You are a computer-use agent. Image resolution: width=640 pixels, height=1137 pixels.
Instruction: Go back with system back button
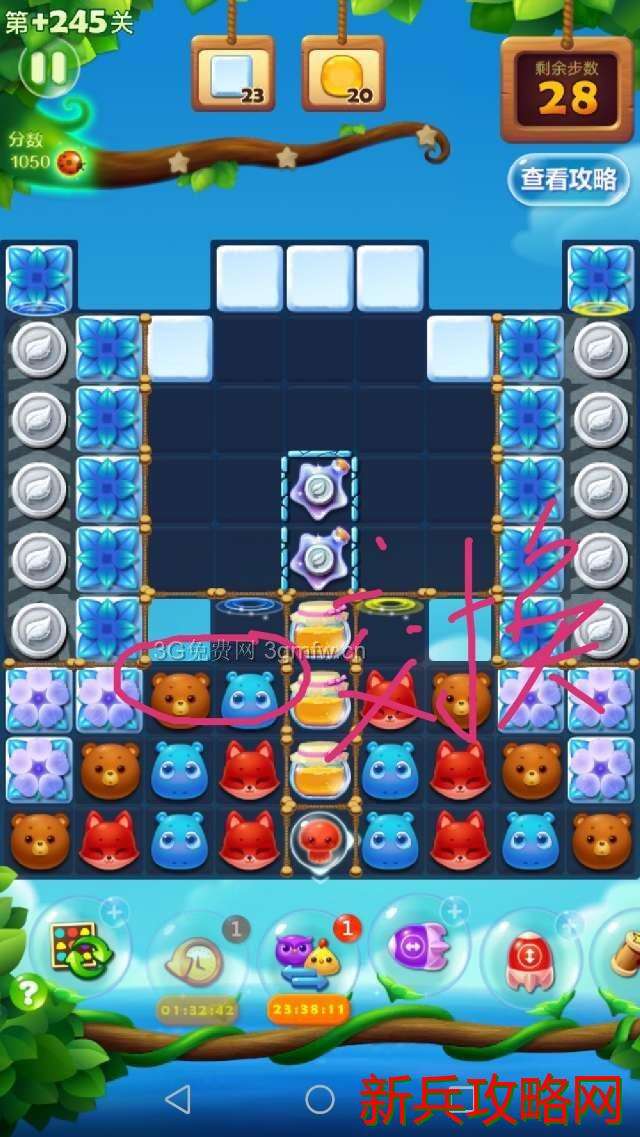point(177,1100)
